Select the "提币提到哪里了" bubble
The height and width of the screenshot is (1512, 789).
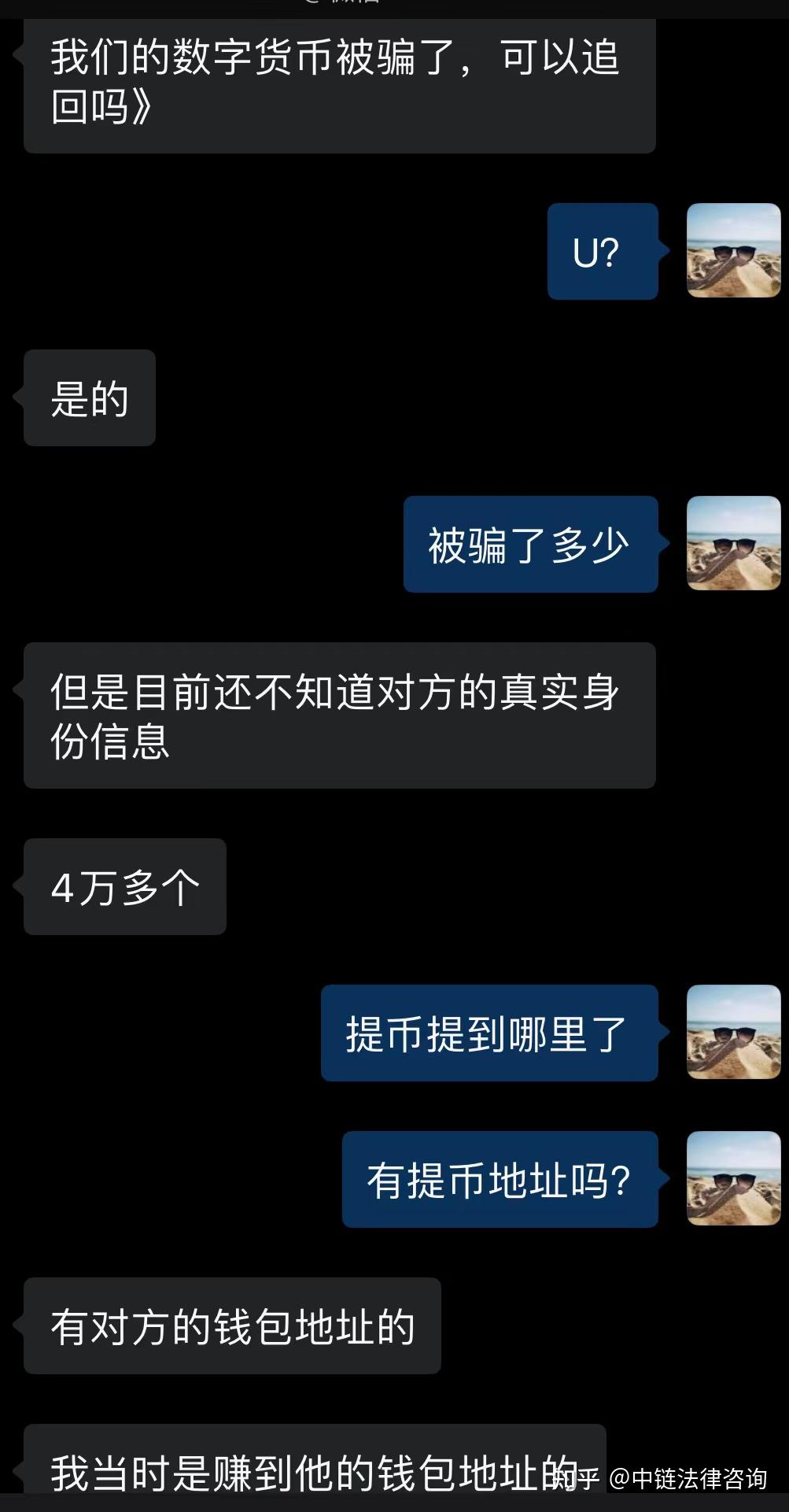coord(489,1034)
